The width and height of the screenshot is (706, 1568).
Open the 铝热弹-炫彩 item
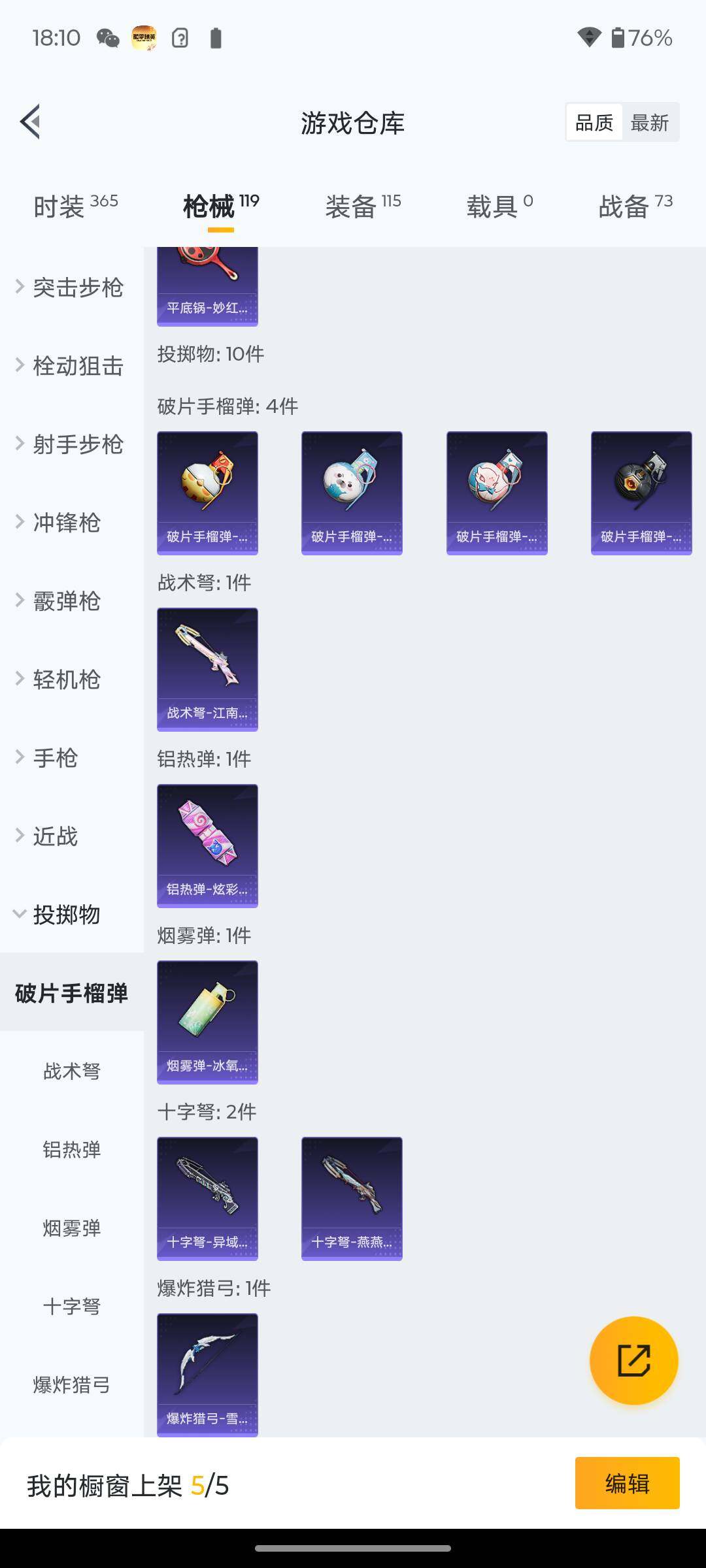click(x=207, y=845)
